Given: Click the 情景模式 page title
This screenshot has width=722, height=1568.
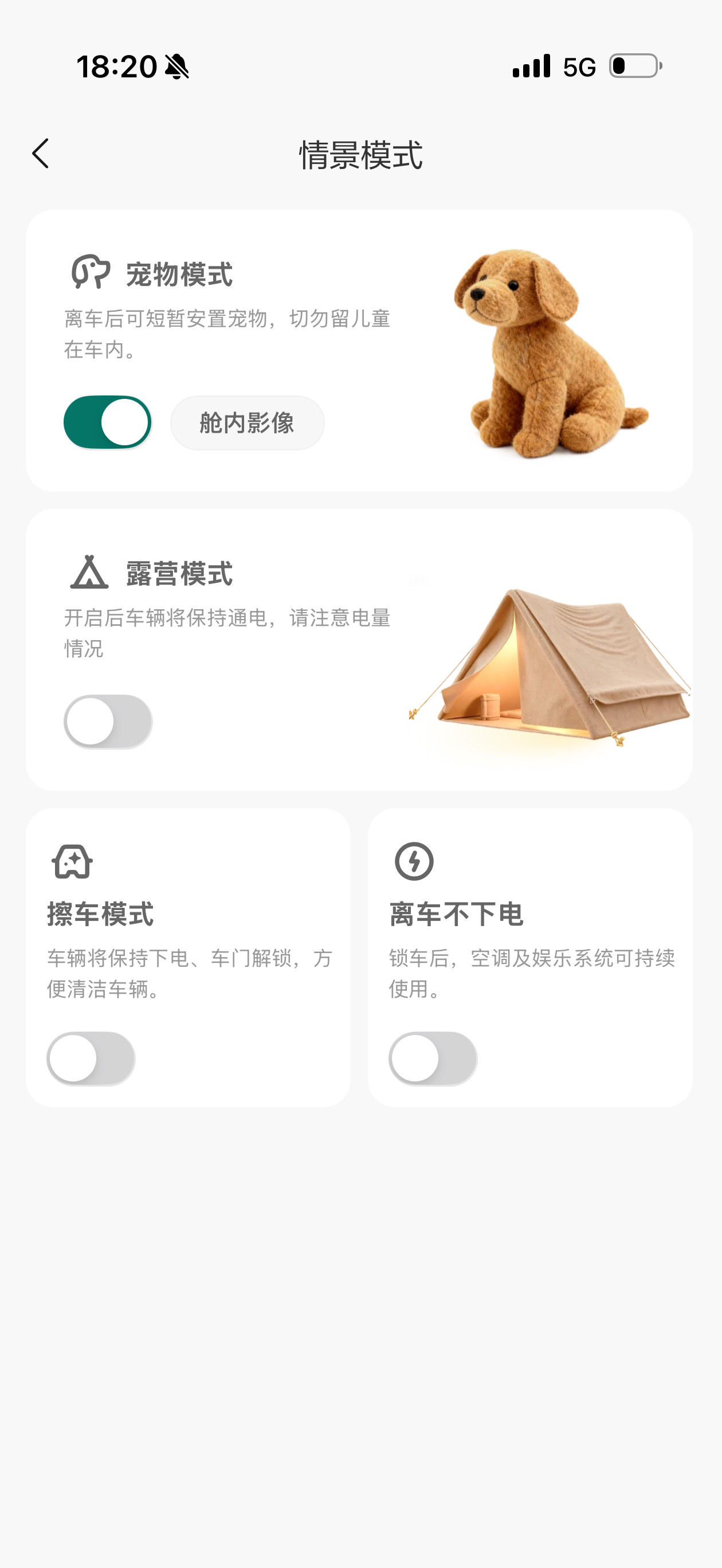Looking at the screenshot, I should point(360,154).
